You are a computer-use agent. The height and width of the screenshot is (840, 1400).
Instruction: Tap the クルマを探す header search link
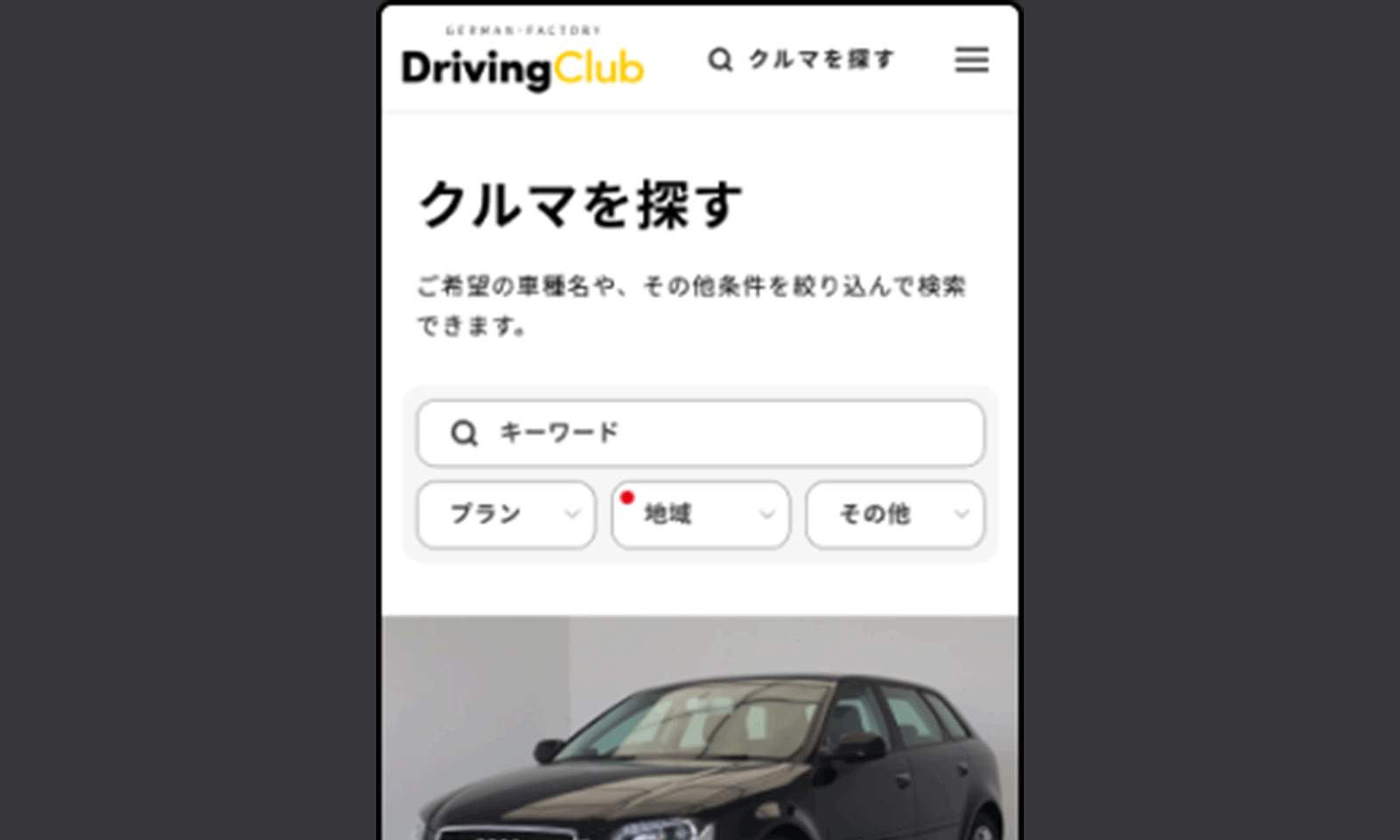[801, 59]
